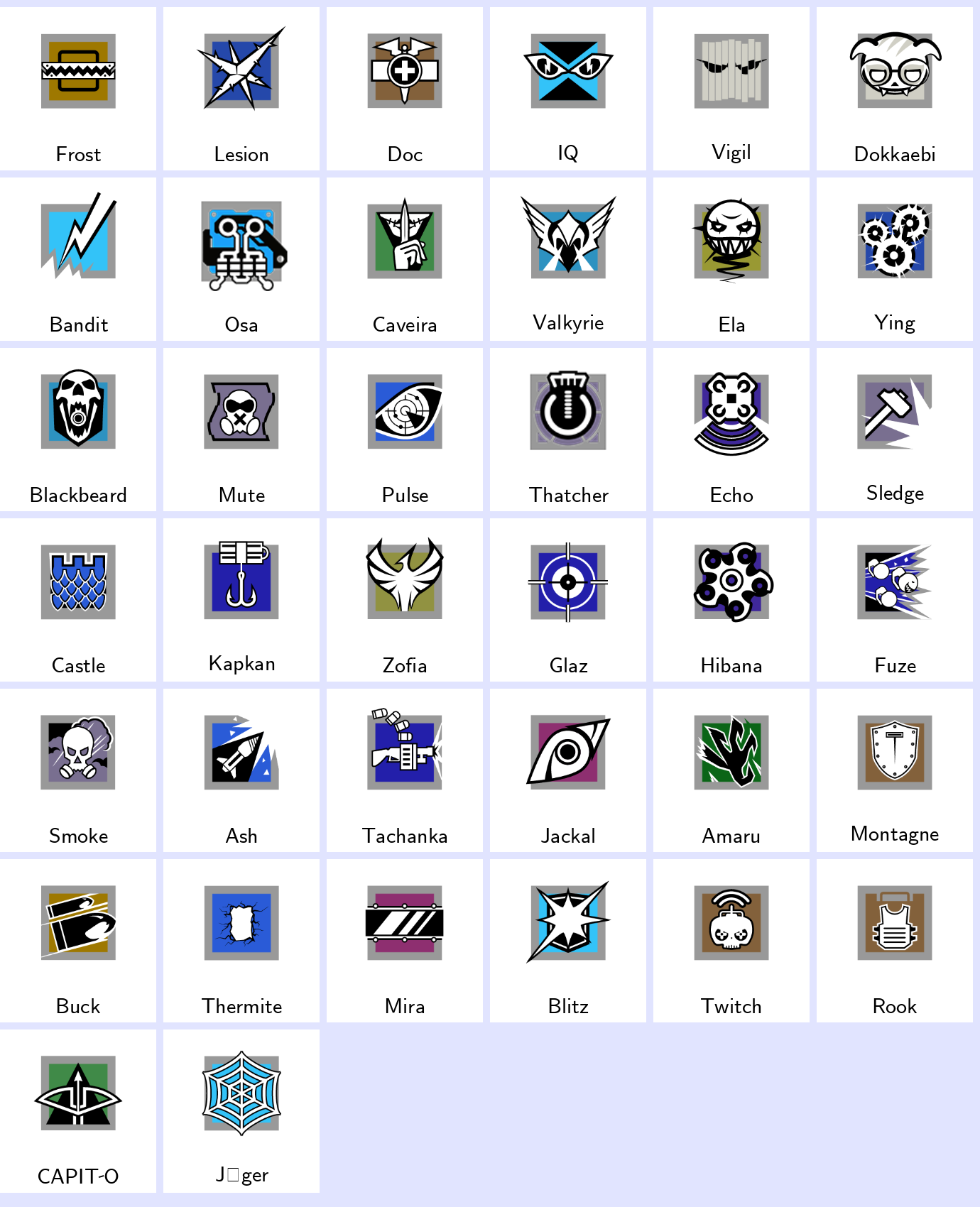This screenshot has width=980, height=1207.
Task: Select the Thermite operator tile
Action: (x=241, y=941)
